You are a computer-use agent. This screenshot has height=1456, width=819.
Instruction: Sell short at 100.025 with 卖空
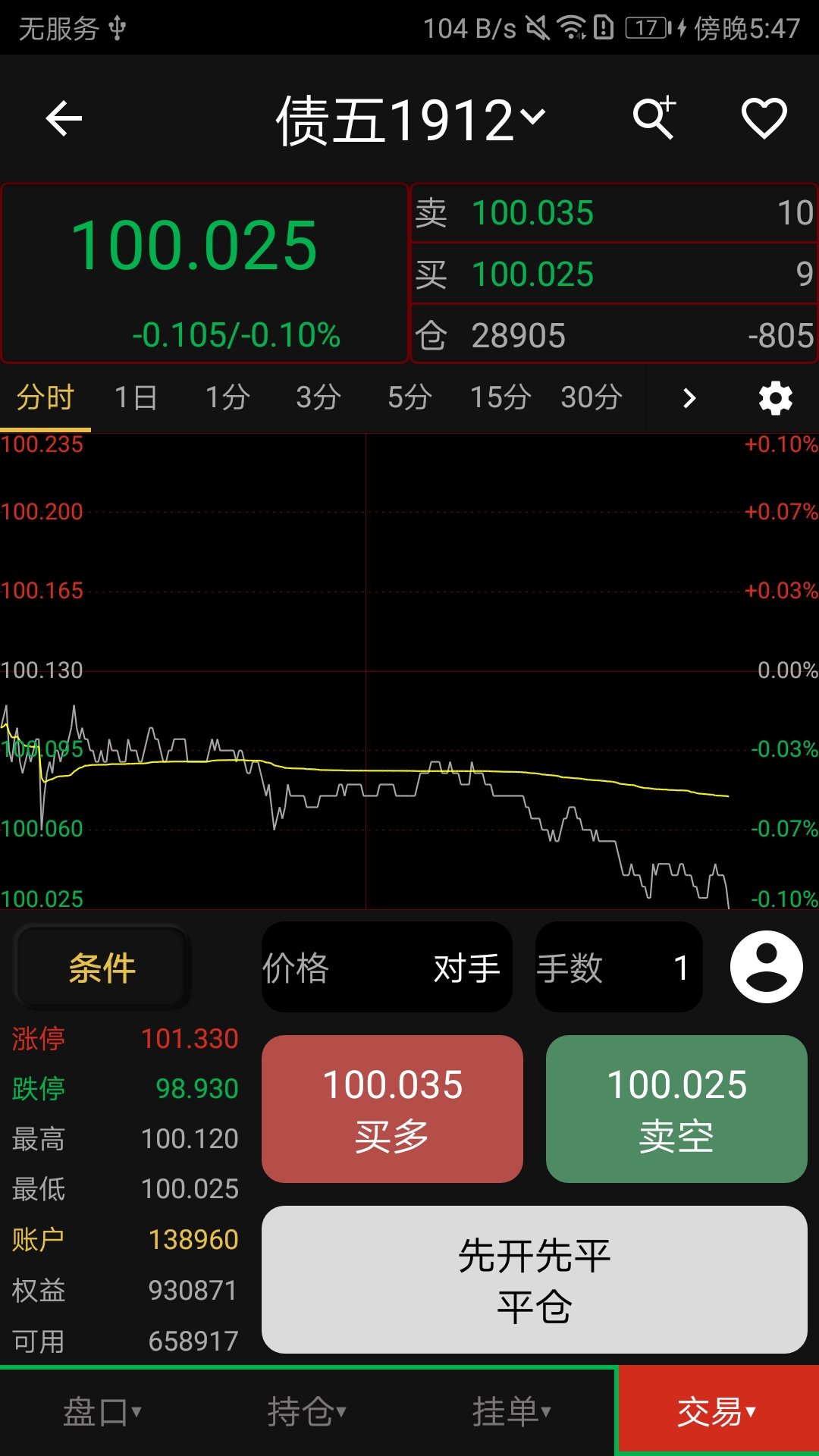coord(676,1109)
